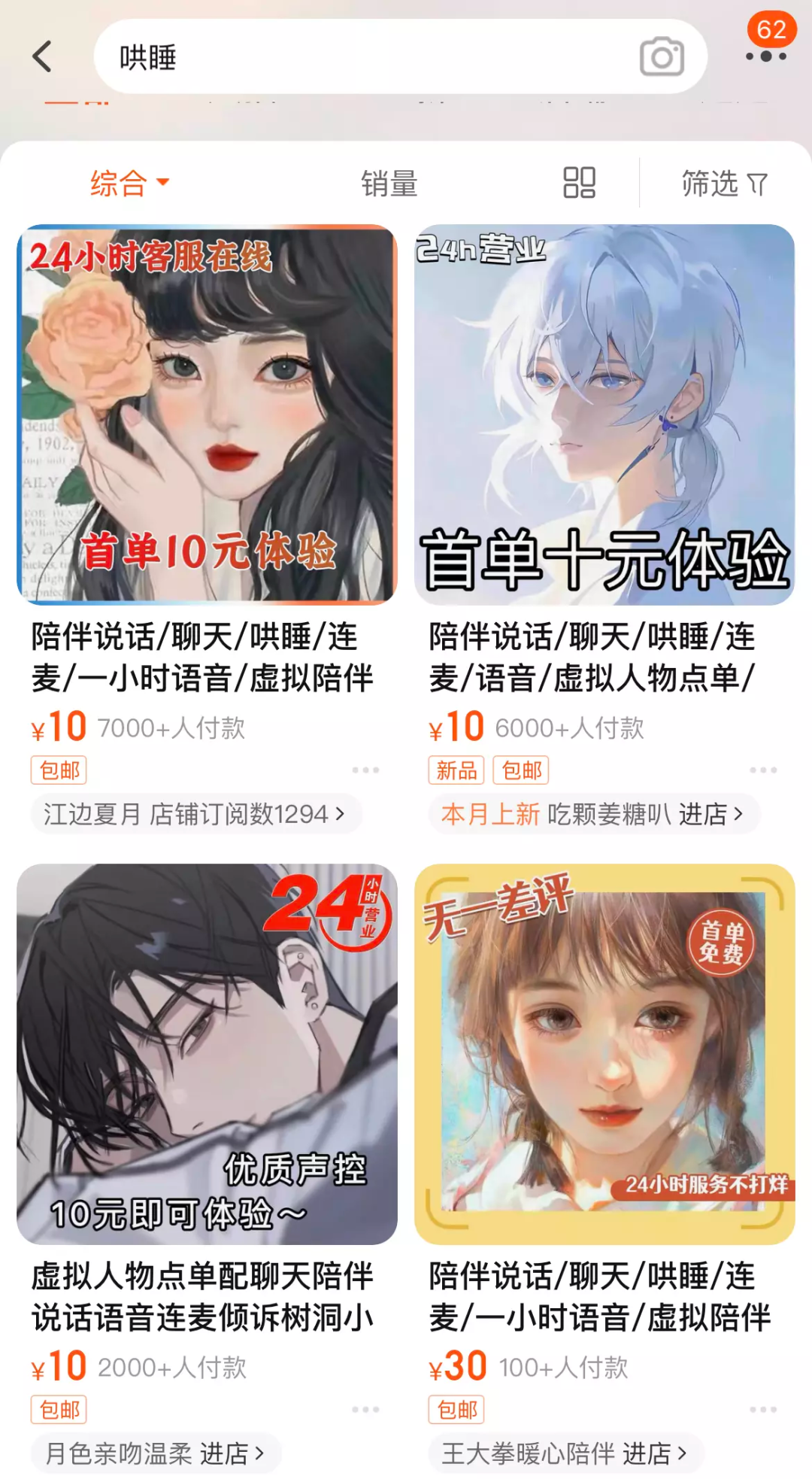Image resolution: width=812 pixels, height=1479 pixels.
Task: Open camera image search
Action: pos(662,57)
